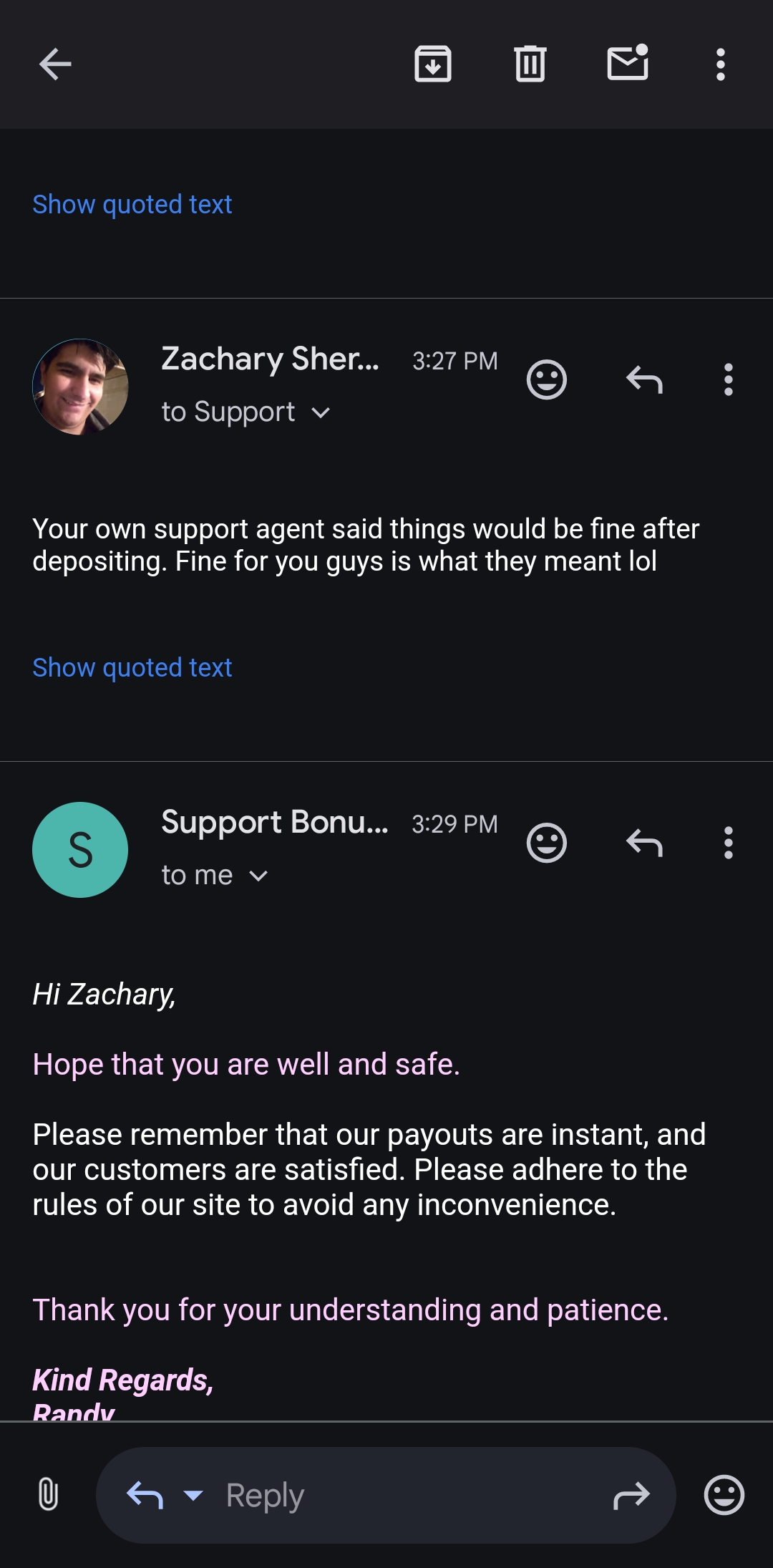The image size is (773, 1568).
Task: Add emoji reaction to Zachary's 3:27 PM message
Action: [546, 379]
